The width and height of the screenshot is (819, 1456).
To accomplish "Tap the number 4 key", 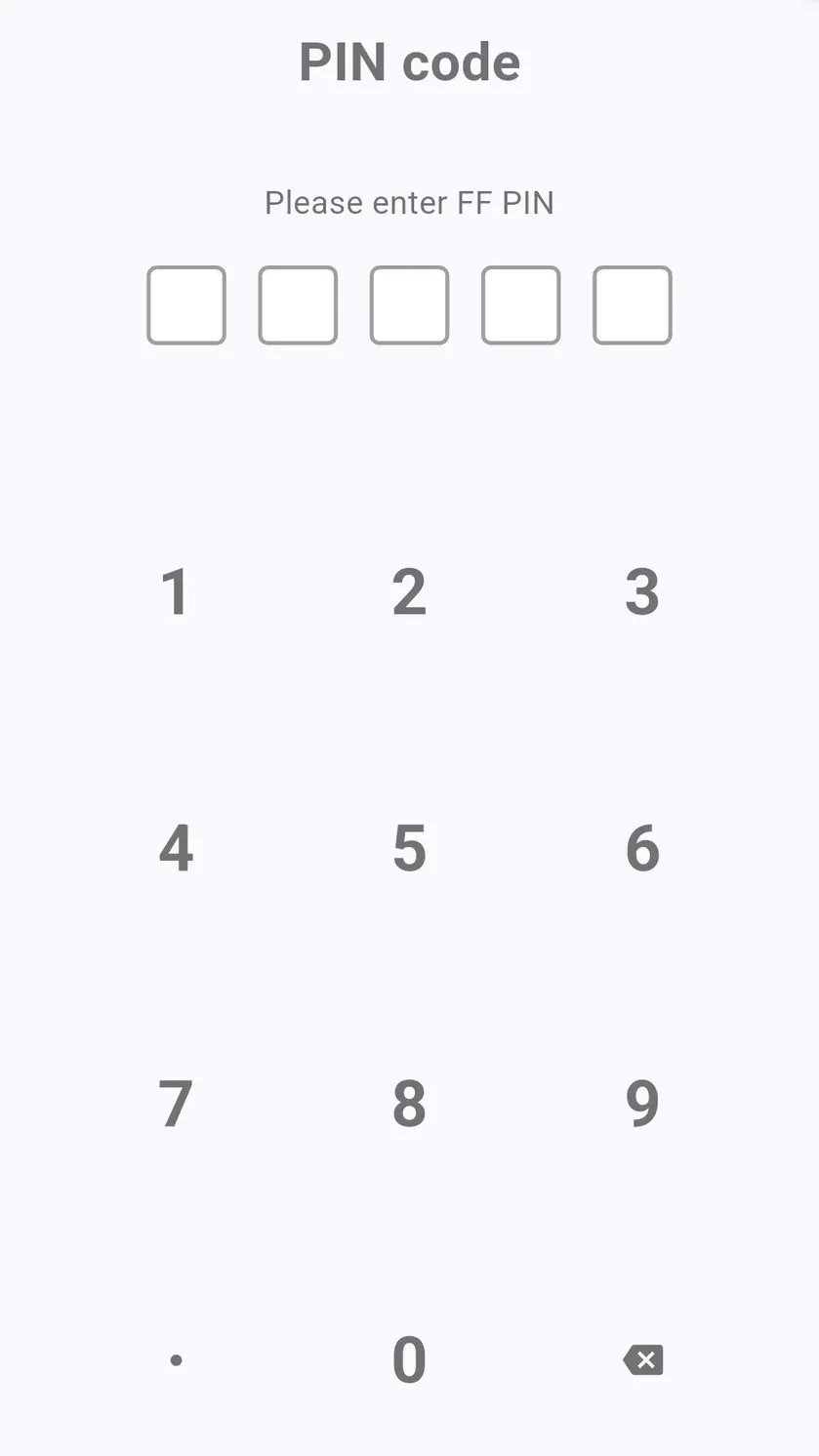I will point(176,848).
